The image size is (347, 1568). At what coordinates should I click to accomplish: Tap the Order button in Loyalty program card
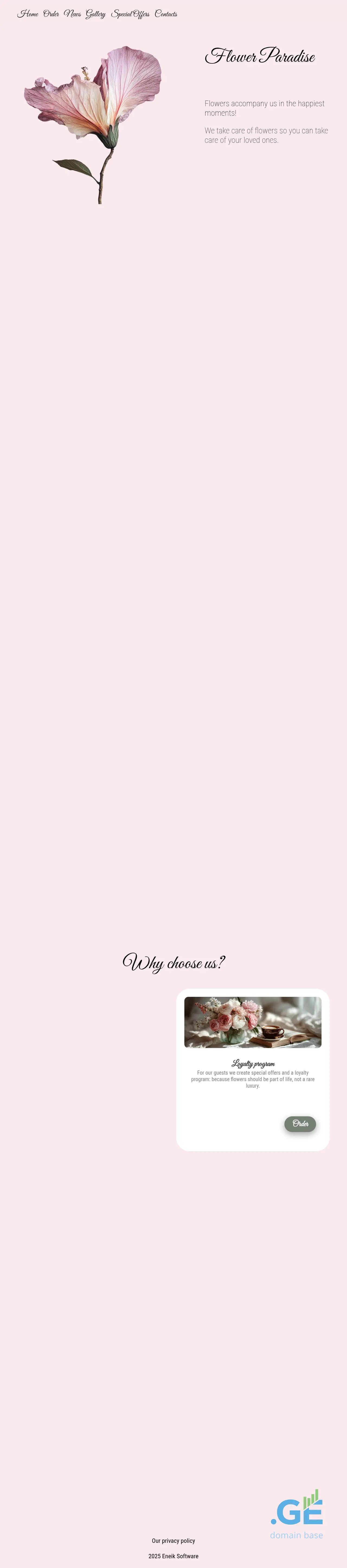point(300,1124)
